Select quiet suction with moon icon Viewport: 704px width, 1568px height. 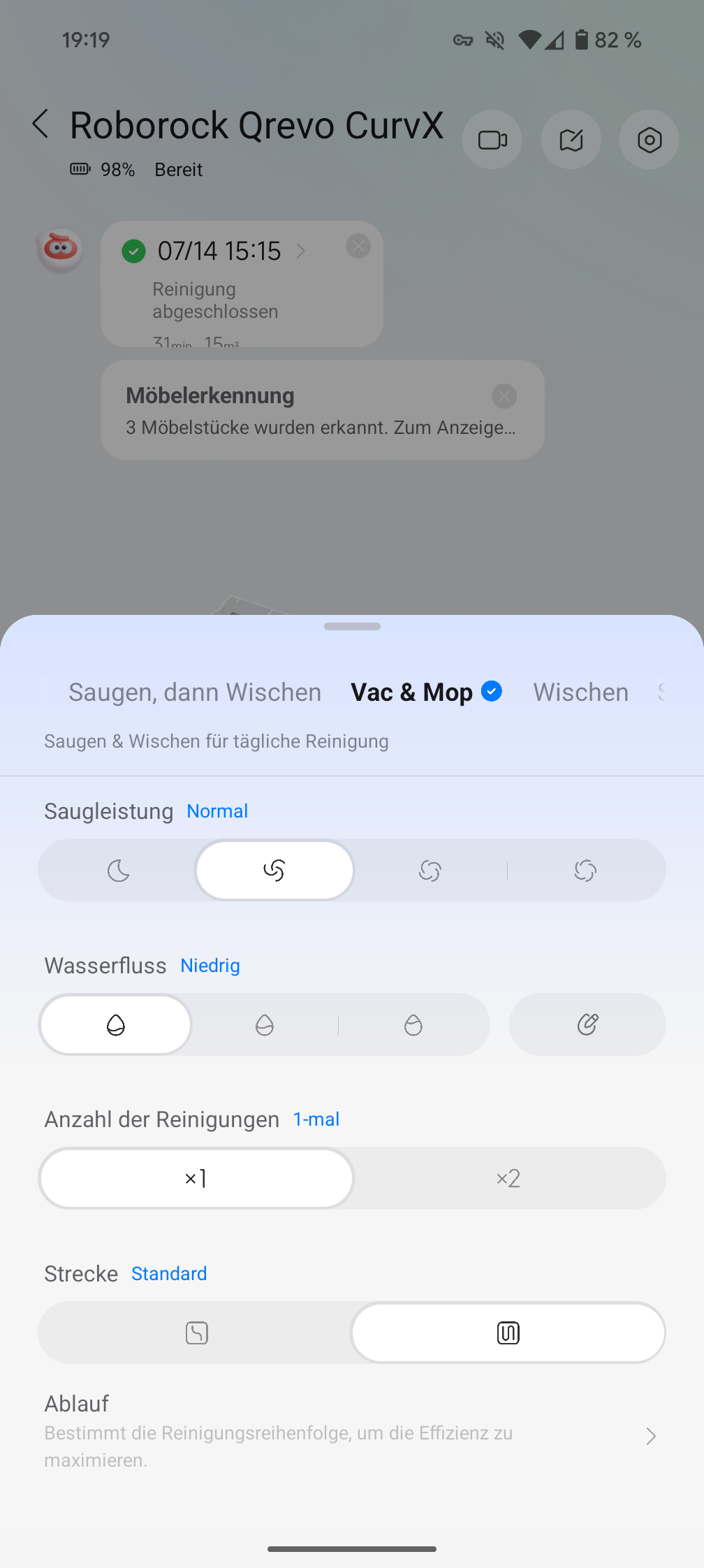(118, 871)
